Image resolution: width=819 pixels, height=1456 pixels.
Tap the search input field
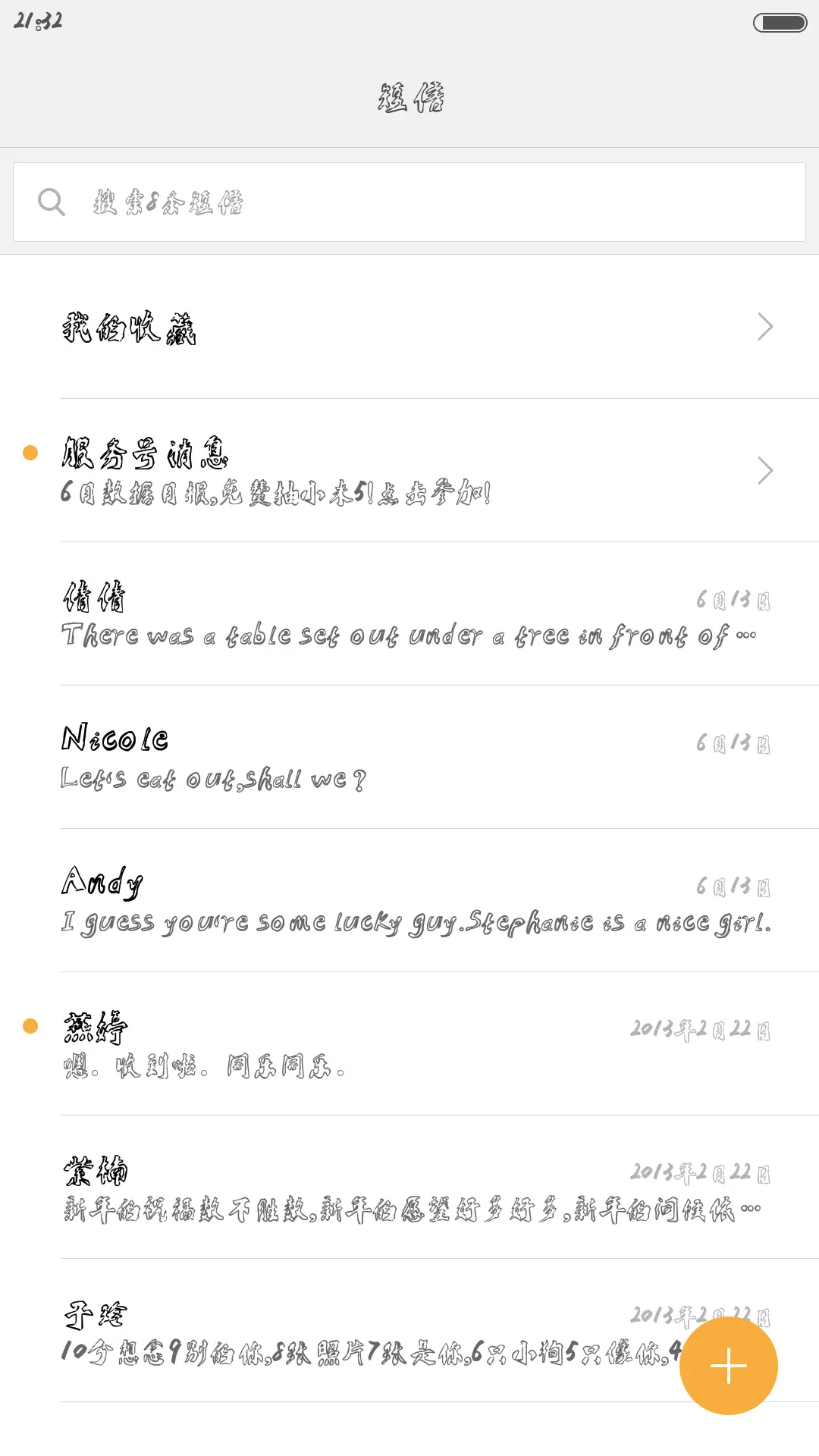(x=409, y=201)
